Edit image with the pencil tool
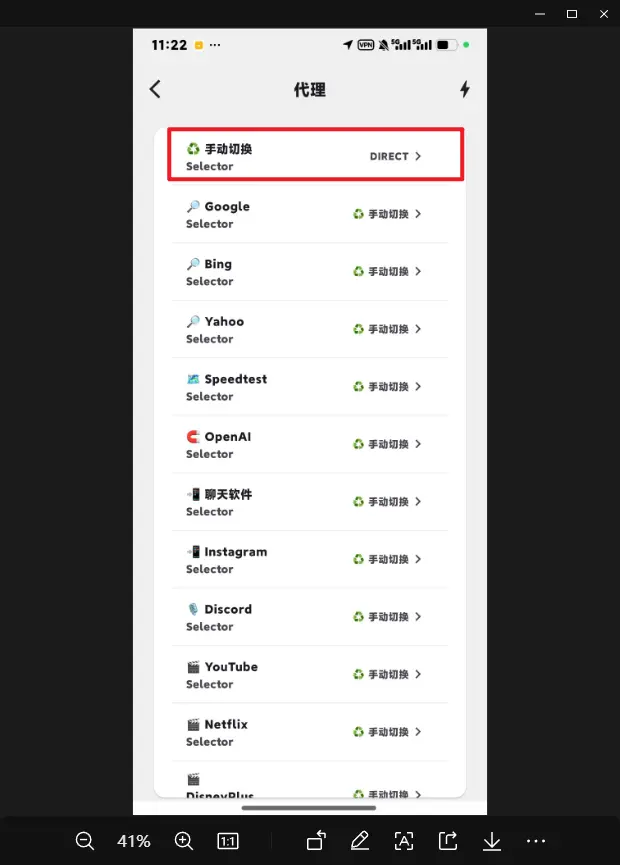 pos(360,841)
